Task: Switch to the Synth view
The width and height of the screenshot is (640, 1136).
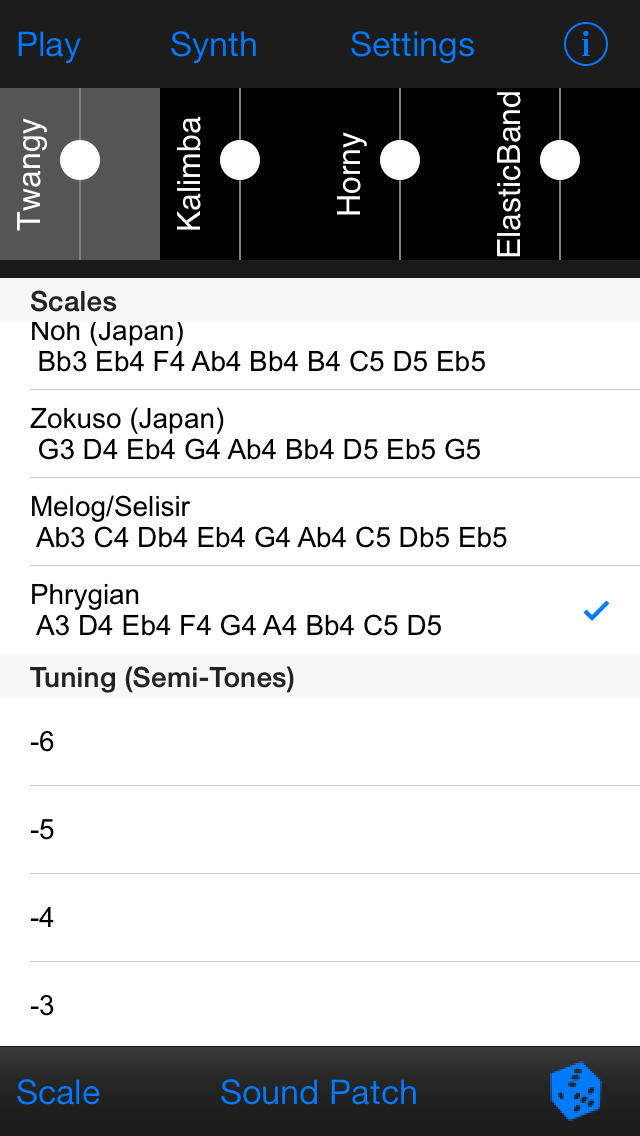Action: pos(214,45)
